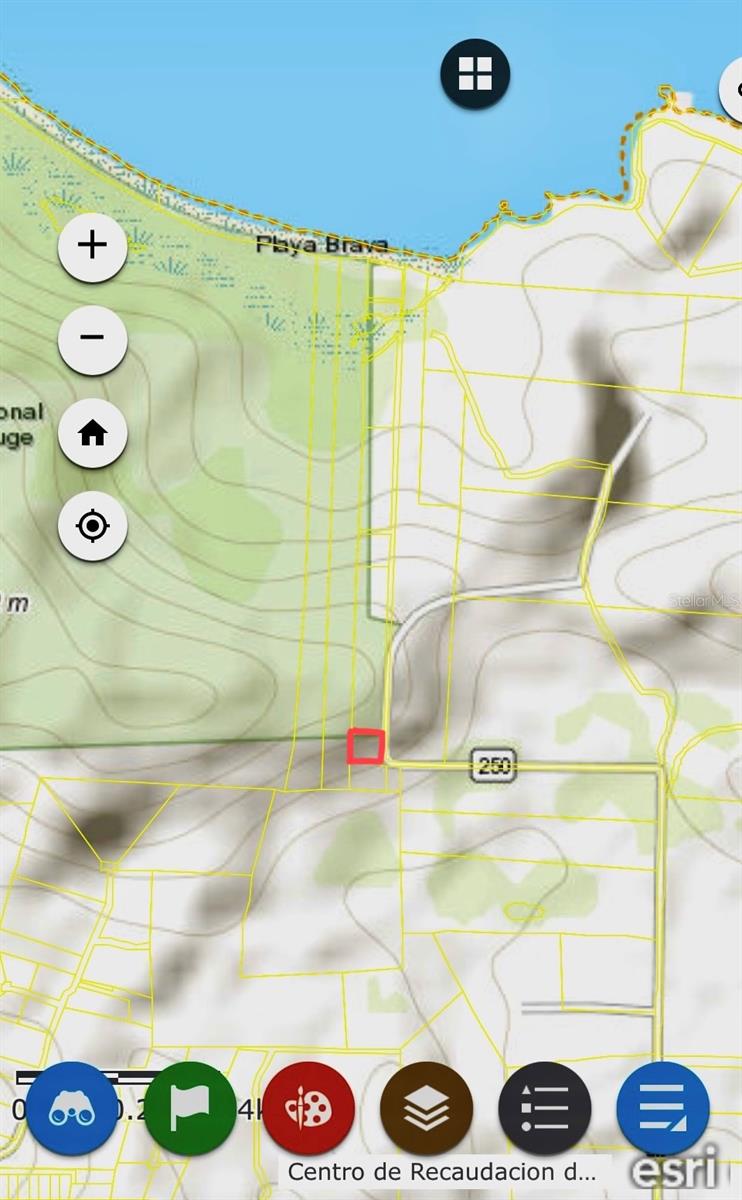
Task: Tap the green flag tool
Action: click(x=189, y=1108)
